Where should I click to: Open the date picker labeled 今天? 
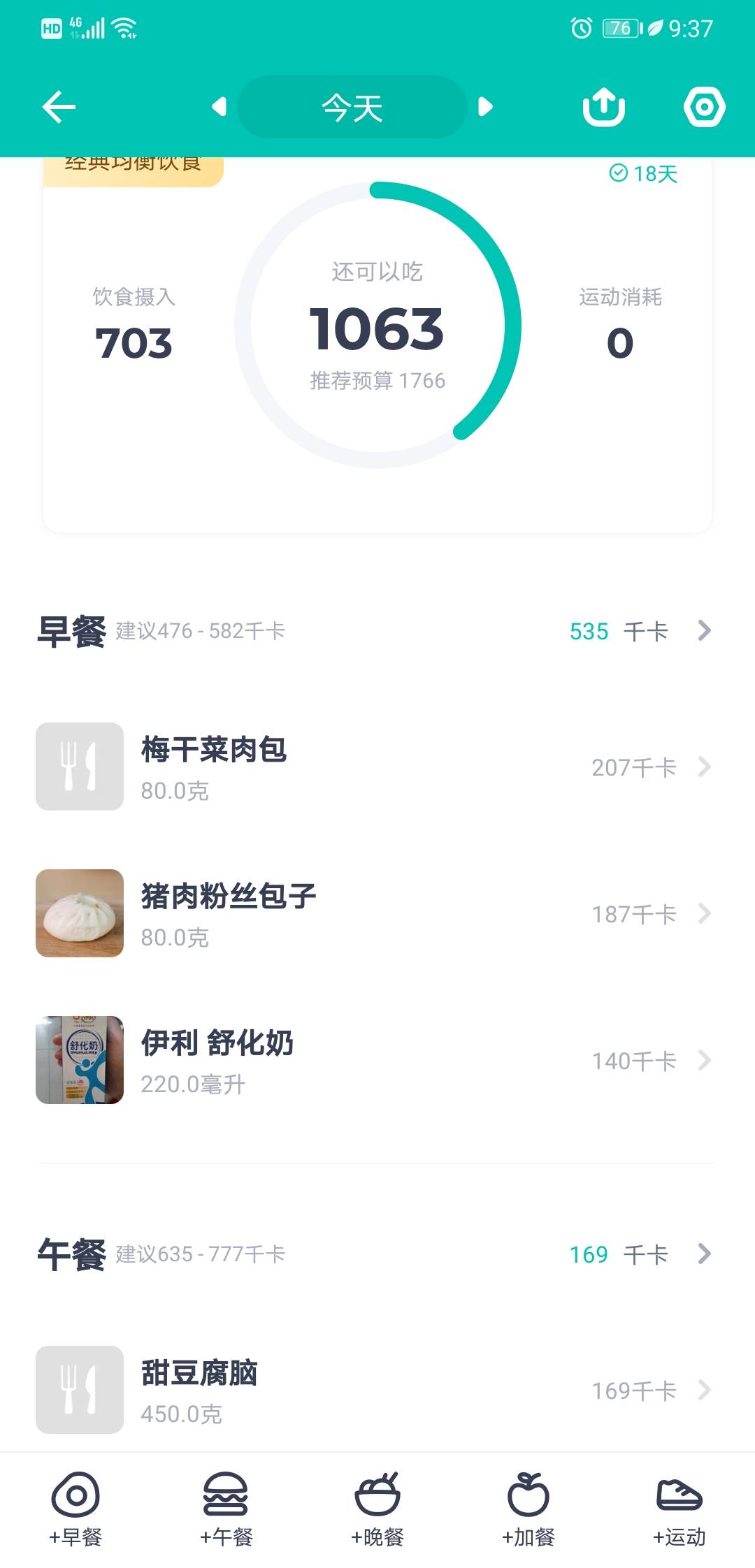pyautogui.click(x=352, y=107)
